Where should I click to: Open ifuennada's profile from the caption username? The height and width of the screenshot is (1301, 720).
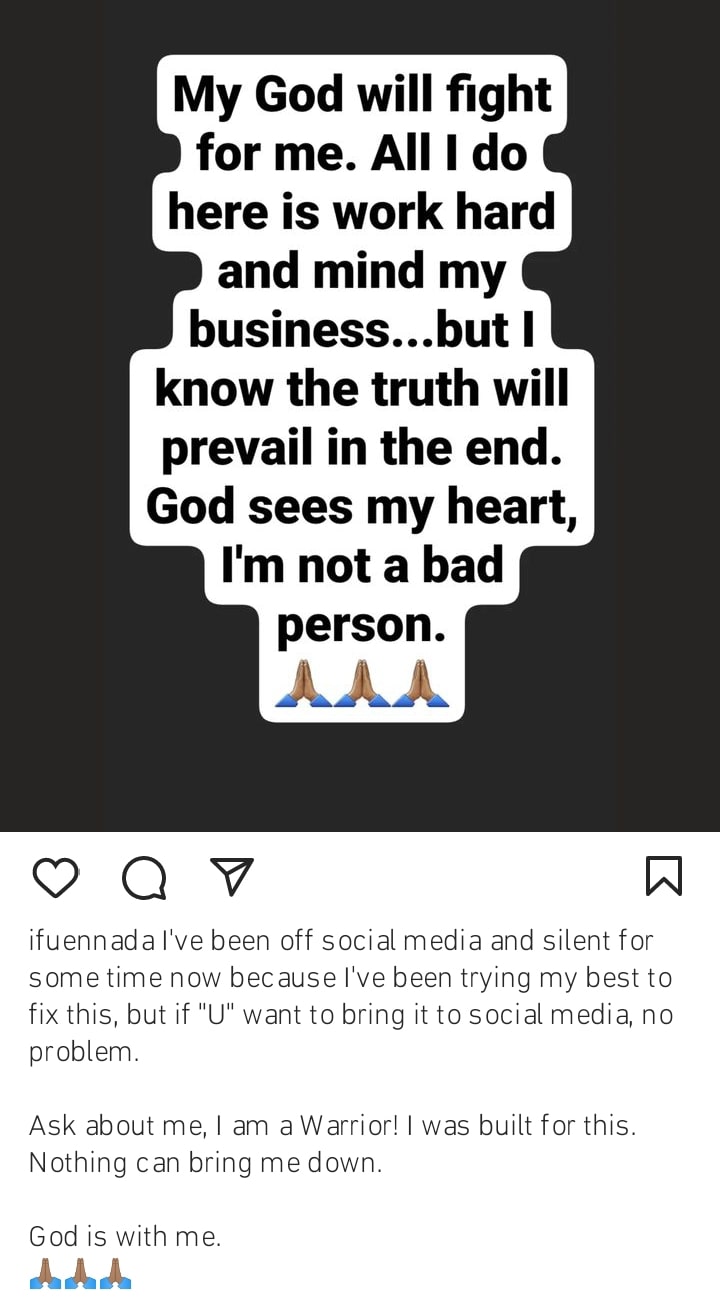91,941
